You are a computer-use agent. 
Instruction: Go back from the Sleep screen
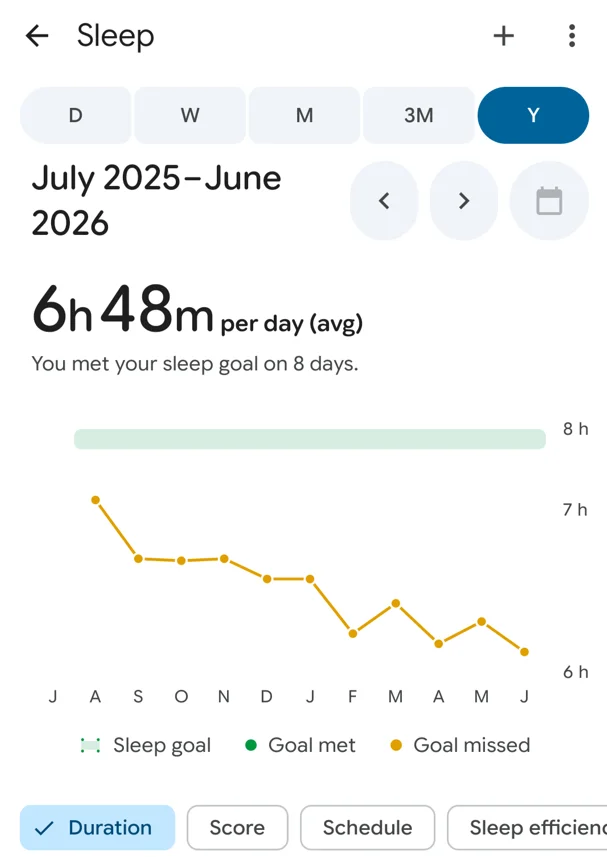click(x=37, y=36)
